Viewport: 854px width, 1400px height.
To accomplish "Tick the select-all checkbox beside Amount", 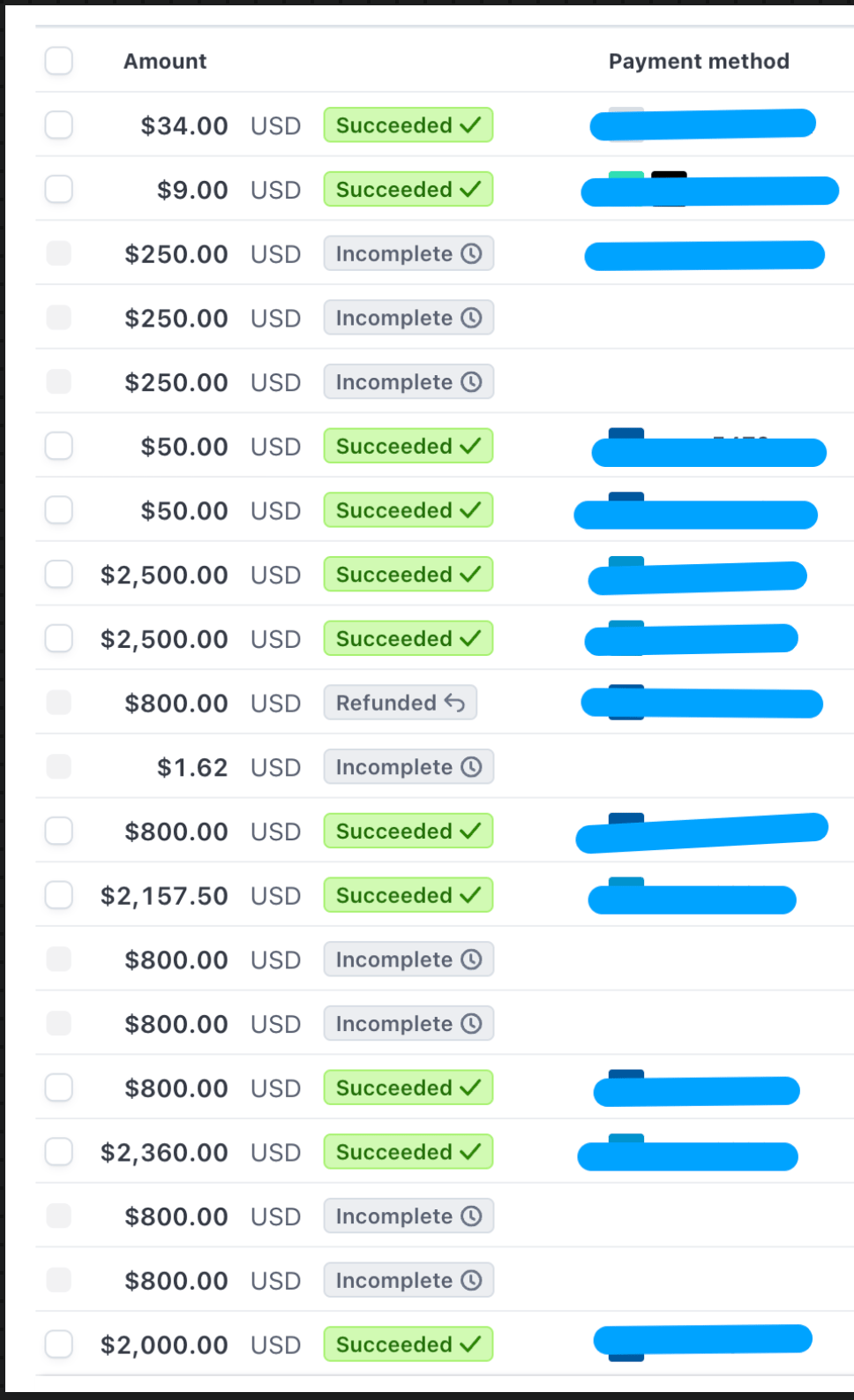I will pos(59,61).
